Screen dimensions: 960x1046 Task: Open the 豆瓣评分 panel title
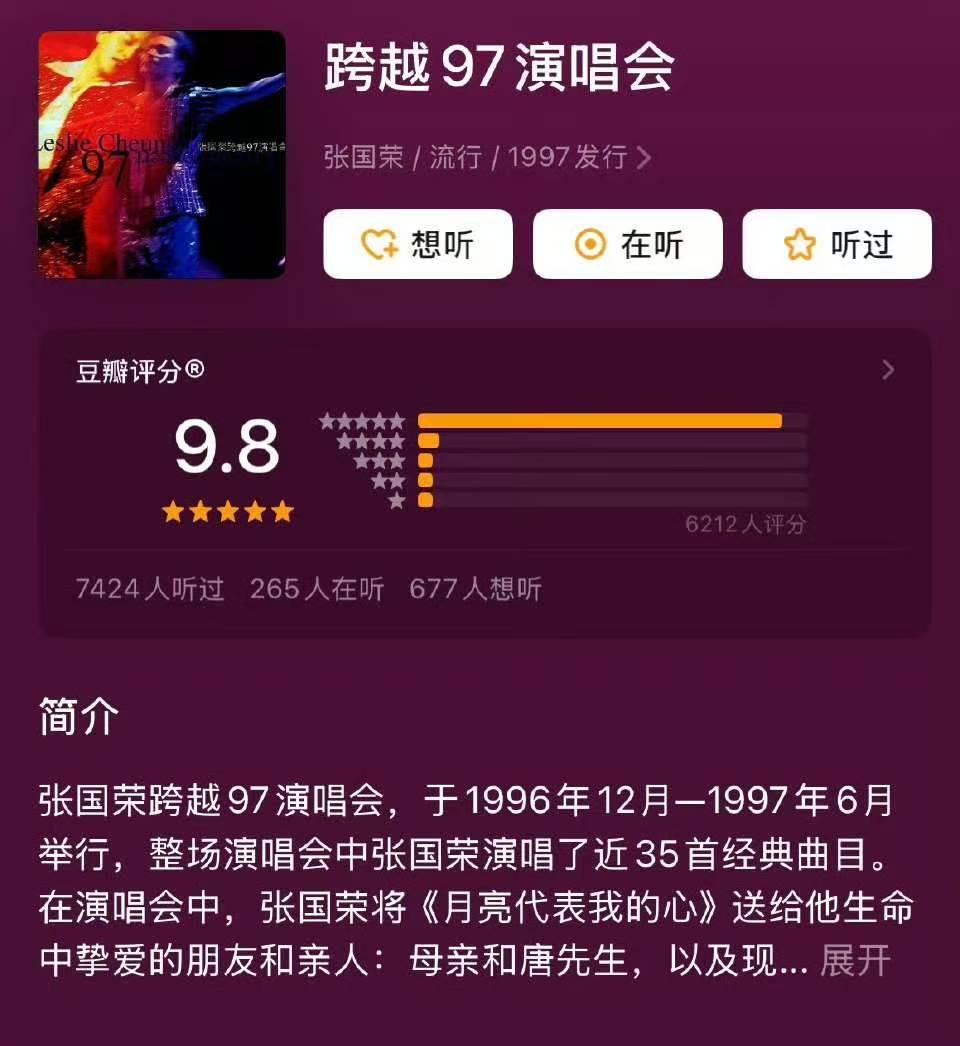pos(136,371)
